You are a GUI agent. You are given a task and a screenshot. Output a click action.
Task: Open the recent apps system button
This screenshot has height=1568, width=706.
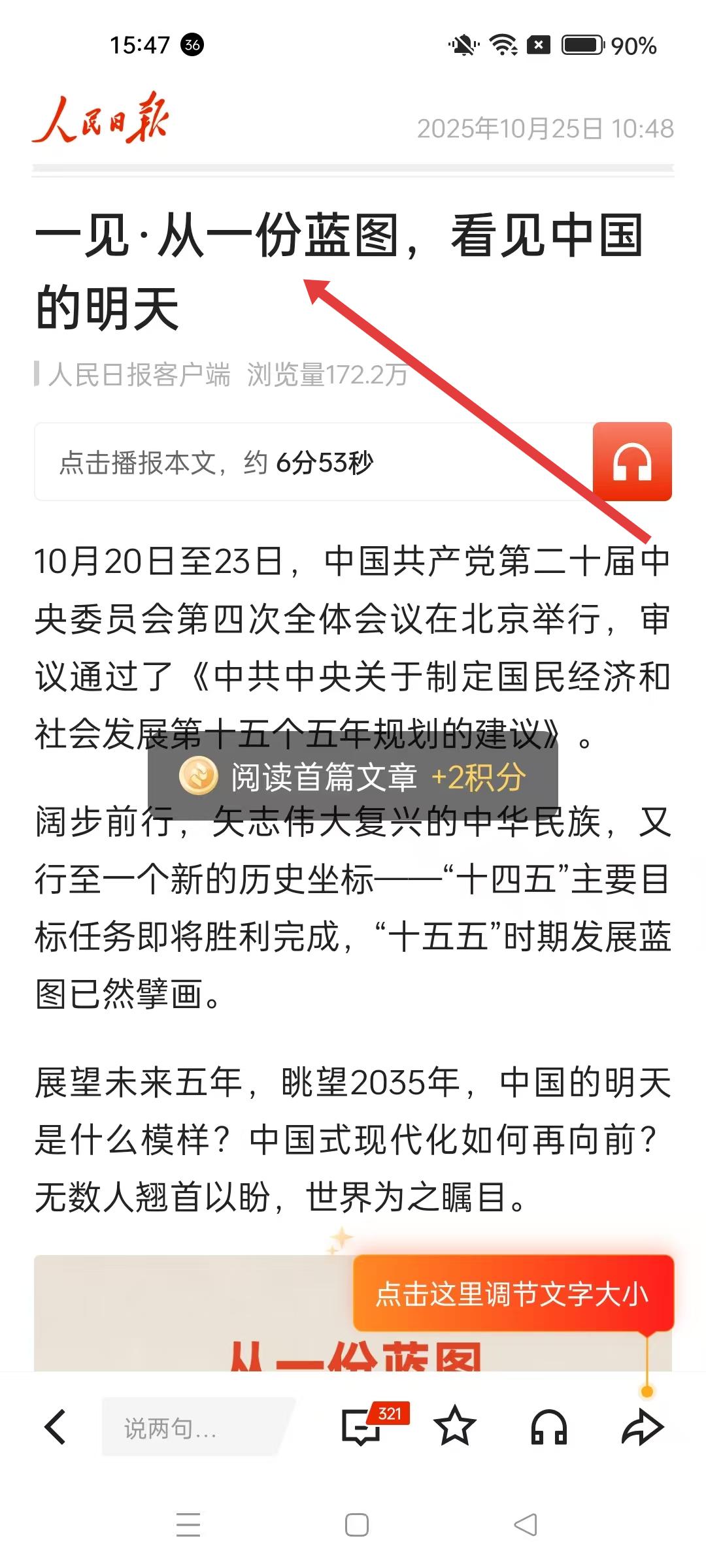coord(188,1525)
